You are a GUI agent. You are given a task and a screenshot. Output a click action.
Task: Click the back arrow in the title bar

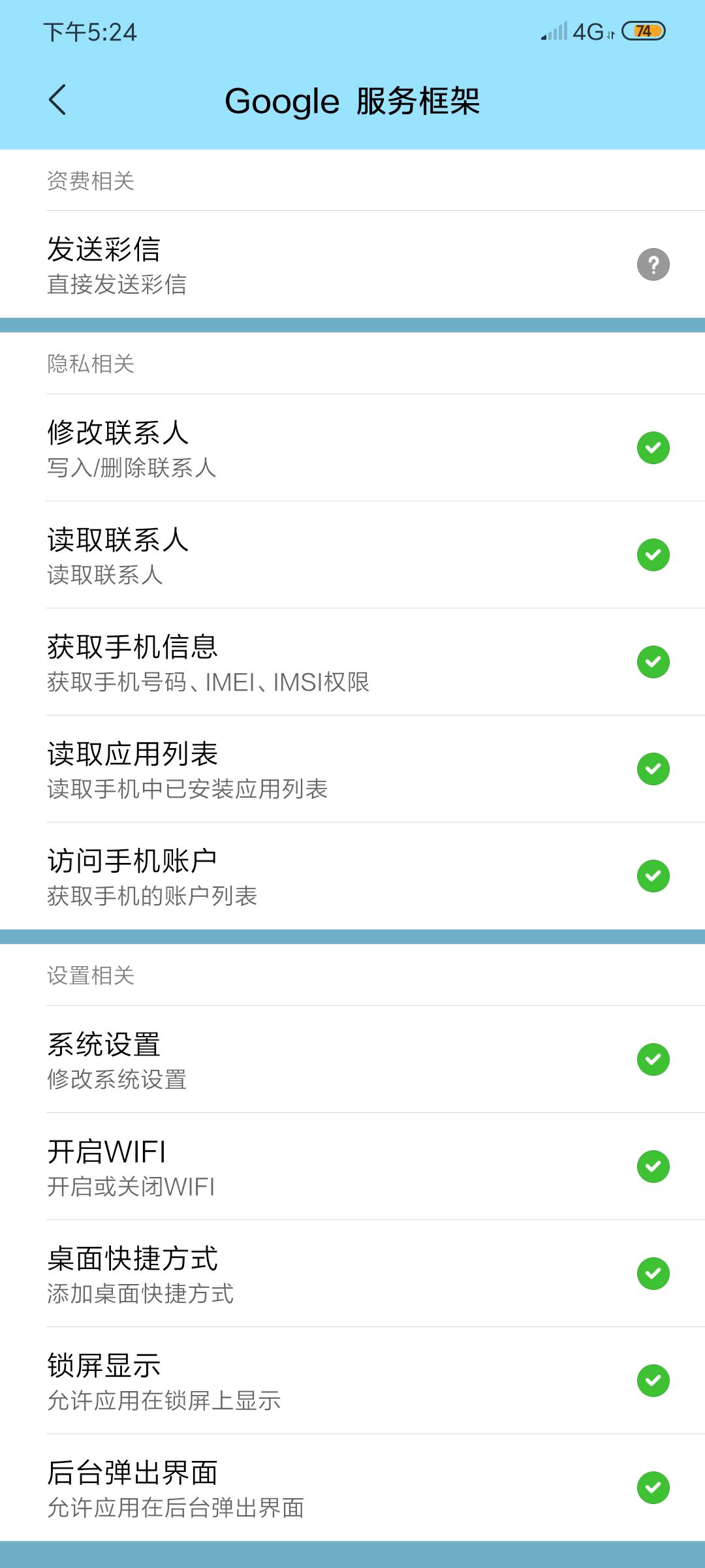point(57,99)
